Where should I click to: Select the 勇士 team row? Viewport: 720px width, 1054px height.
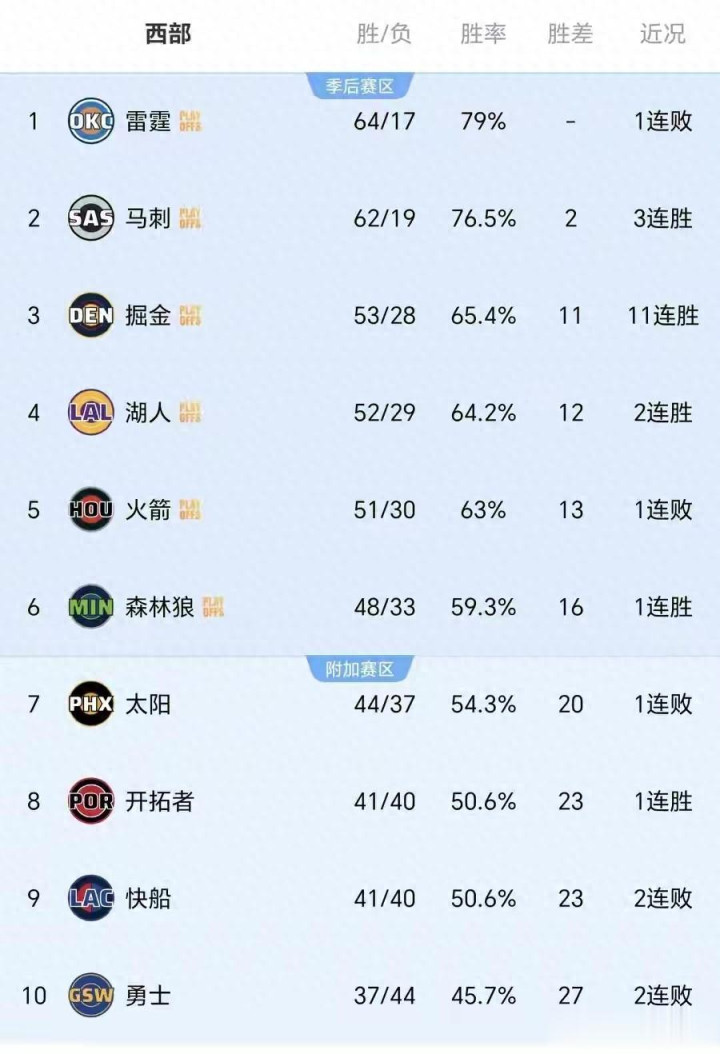(x=148, y=995)
